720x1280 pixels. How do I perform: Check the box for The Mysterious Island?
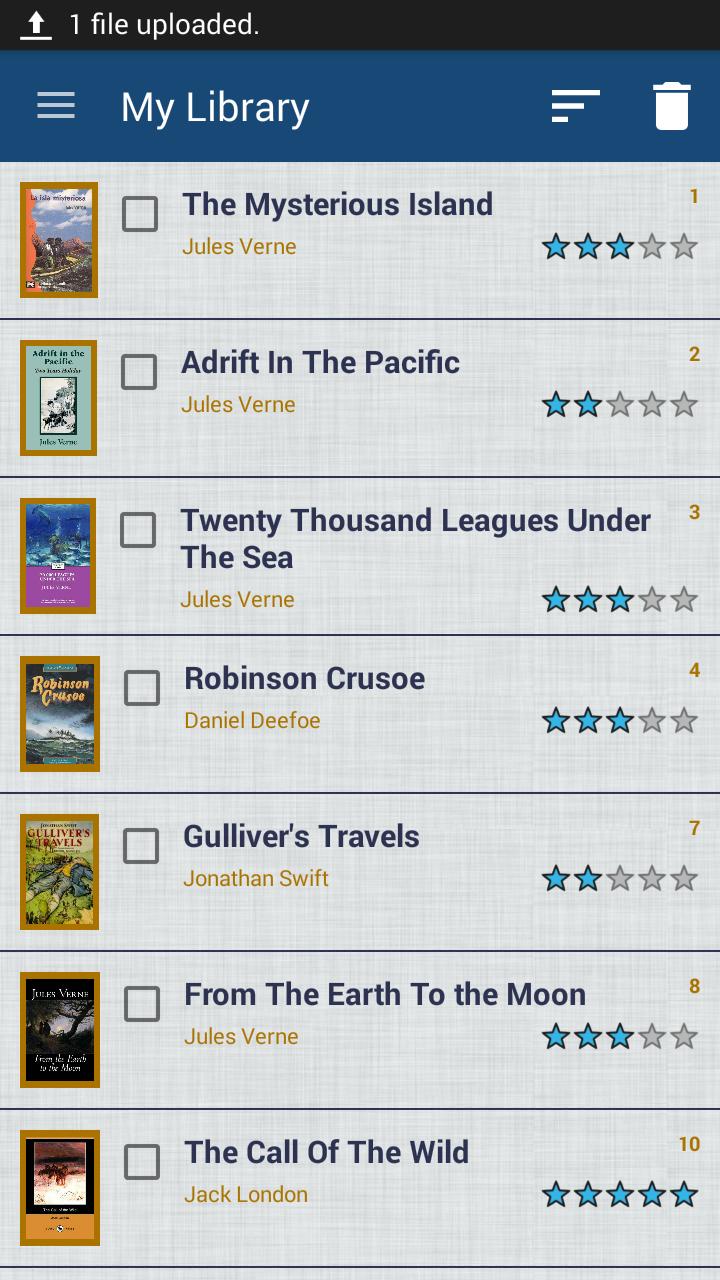click(140, 214)
